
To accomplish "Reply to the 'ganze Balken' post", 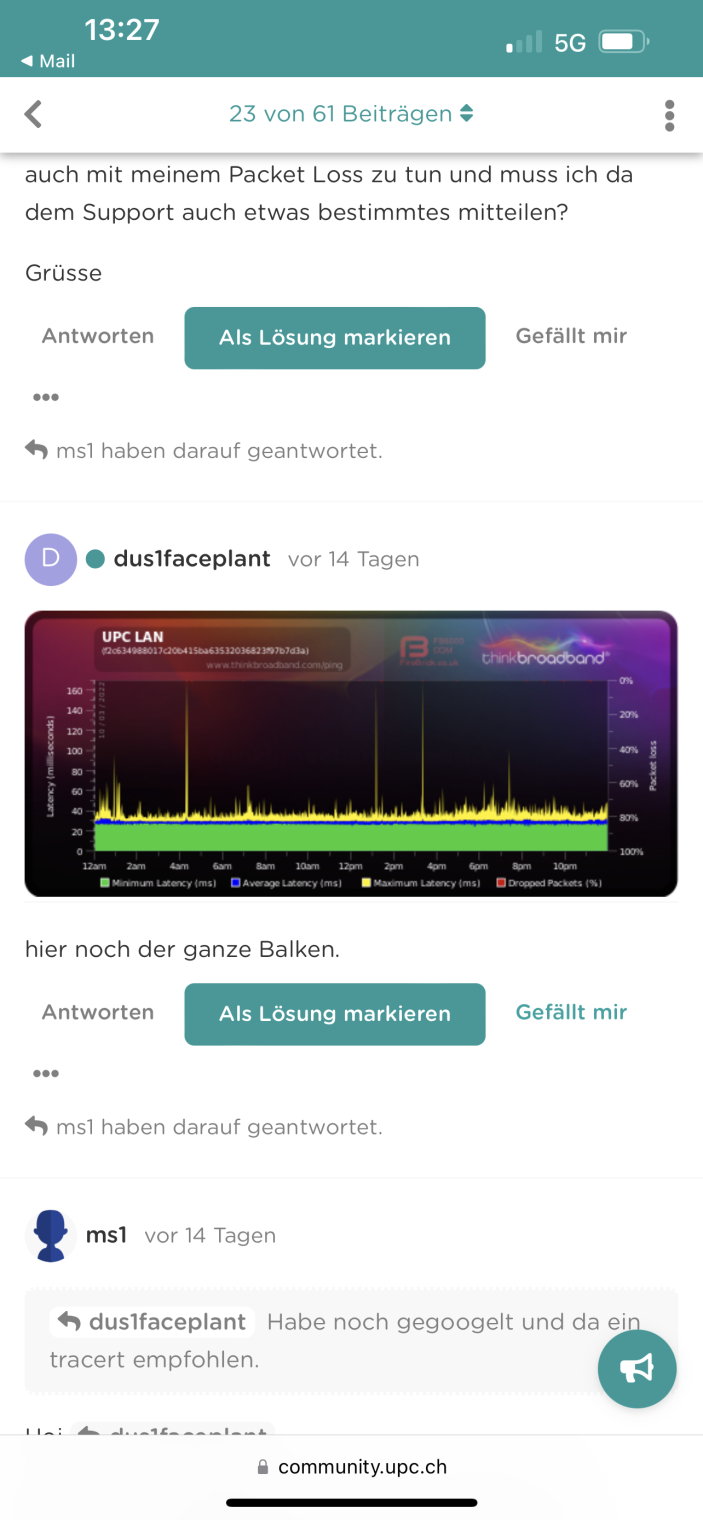I will (x=98, y=1013).
